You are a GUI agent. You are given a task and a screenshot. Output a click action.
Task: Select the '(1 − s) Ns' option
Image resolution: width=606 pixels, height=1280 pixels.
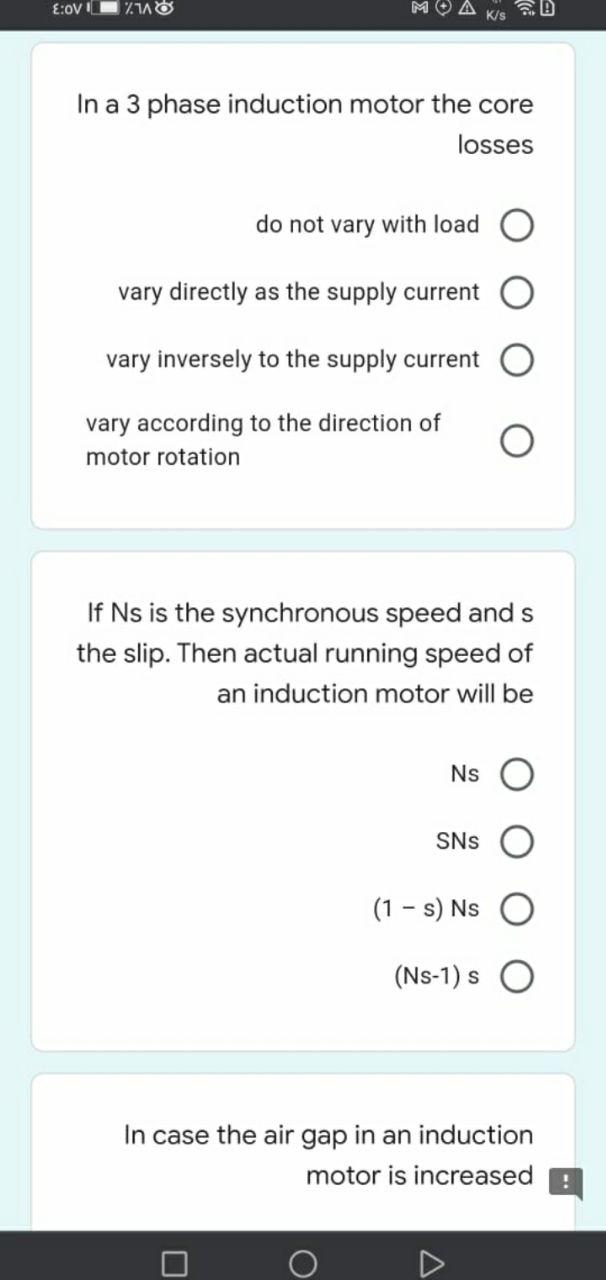coord(516,910)
